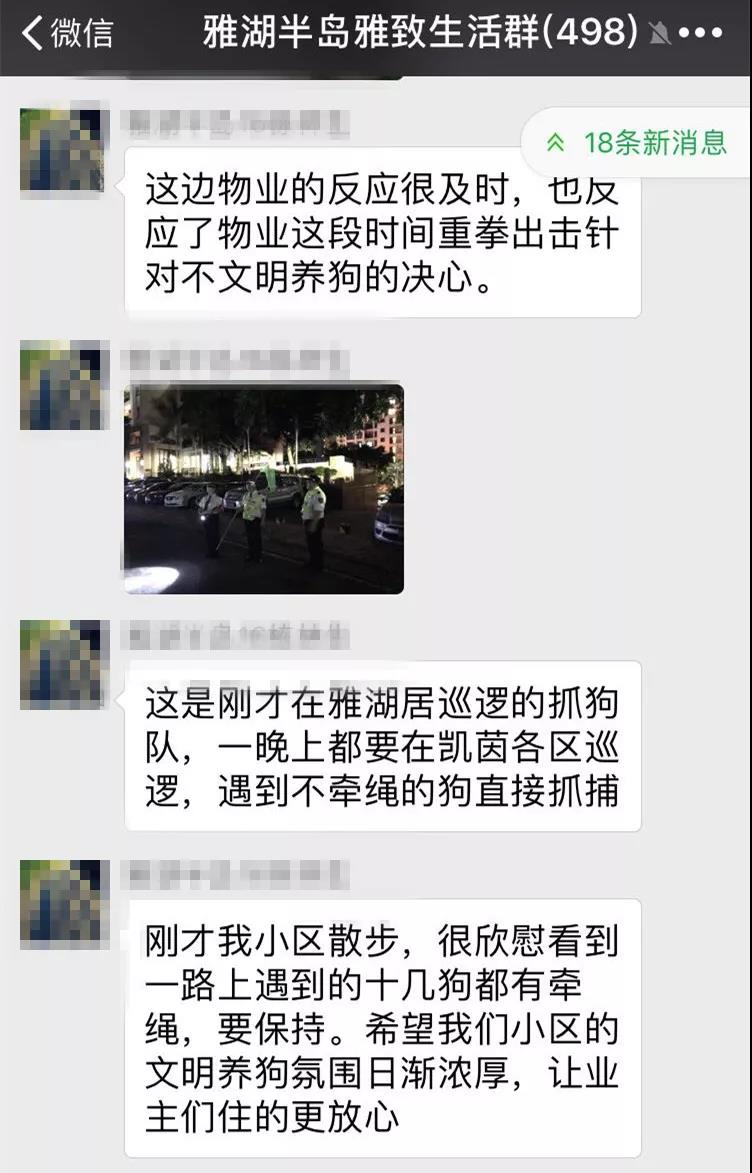Open avatar beside 刚才我小区散步 message

click(x=62, y=903)
